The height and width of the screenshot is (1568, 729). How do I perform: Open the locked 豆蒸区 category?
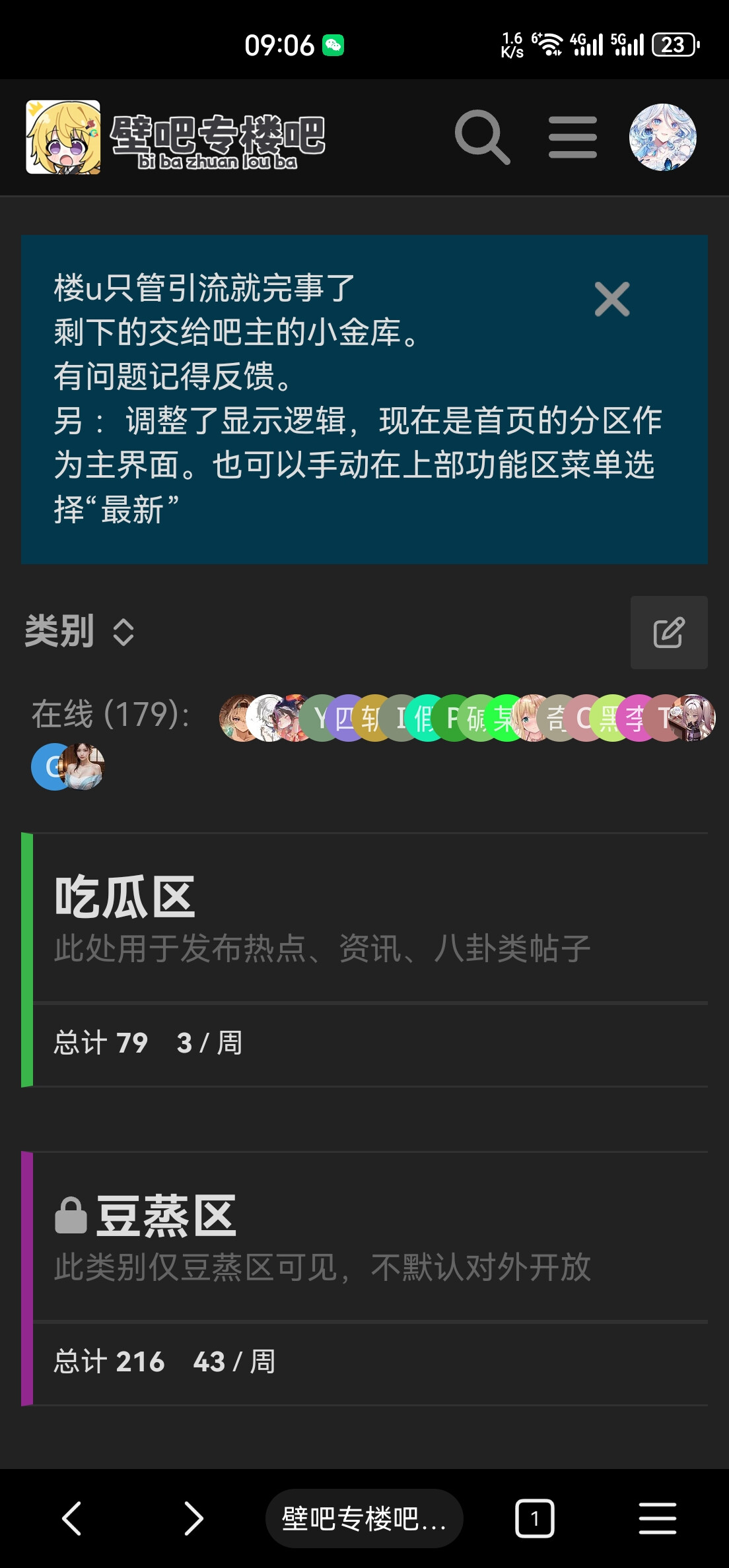tap(165, 1216)
